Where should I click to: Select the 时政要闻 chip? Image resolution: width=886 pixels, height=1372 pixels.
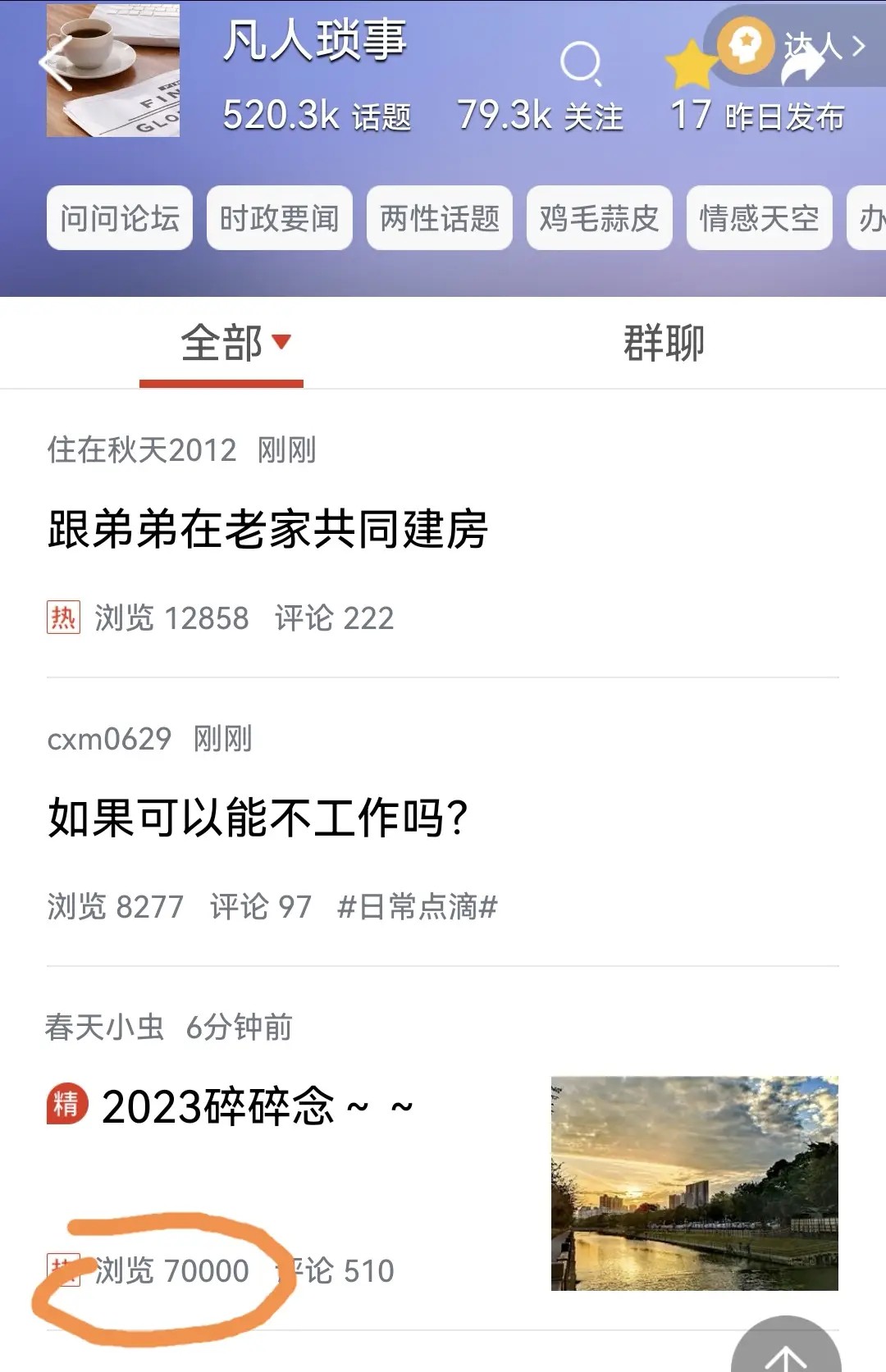279,218
